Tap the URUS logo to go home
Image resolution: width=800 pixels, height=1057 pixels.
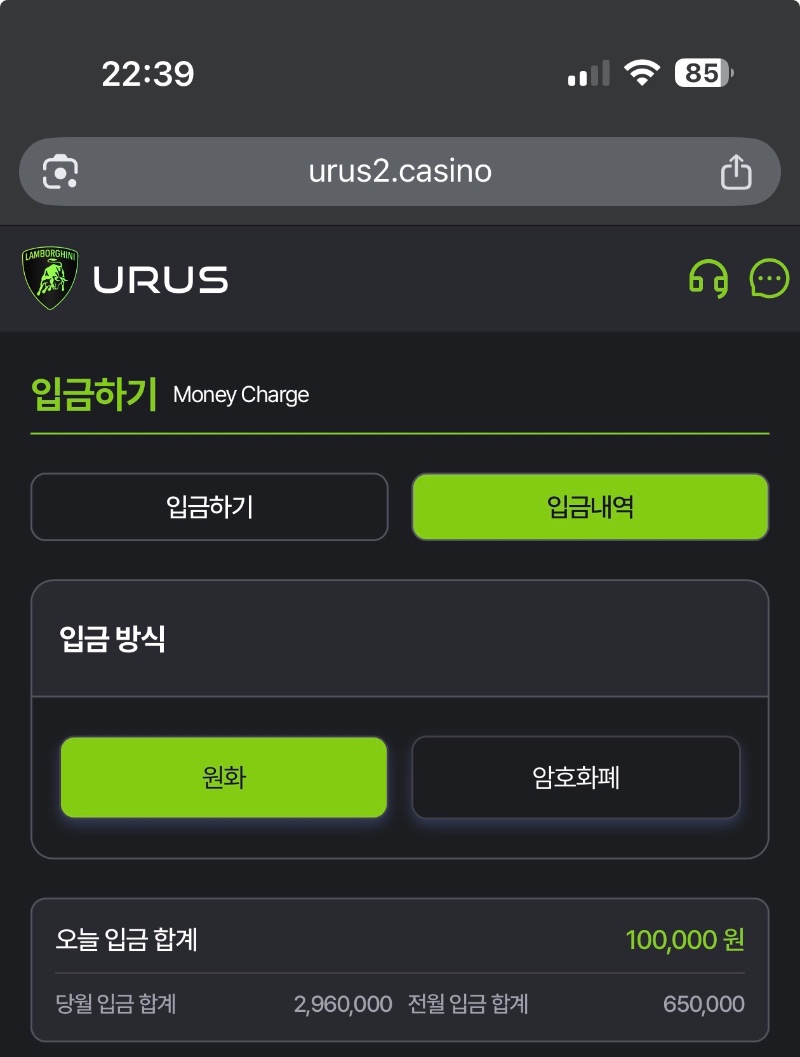[126, 279]
